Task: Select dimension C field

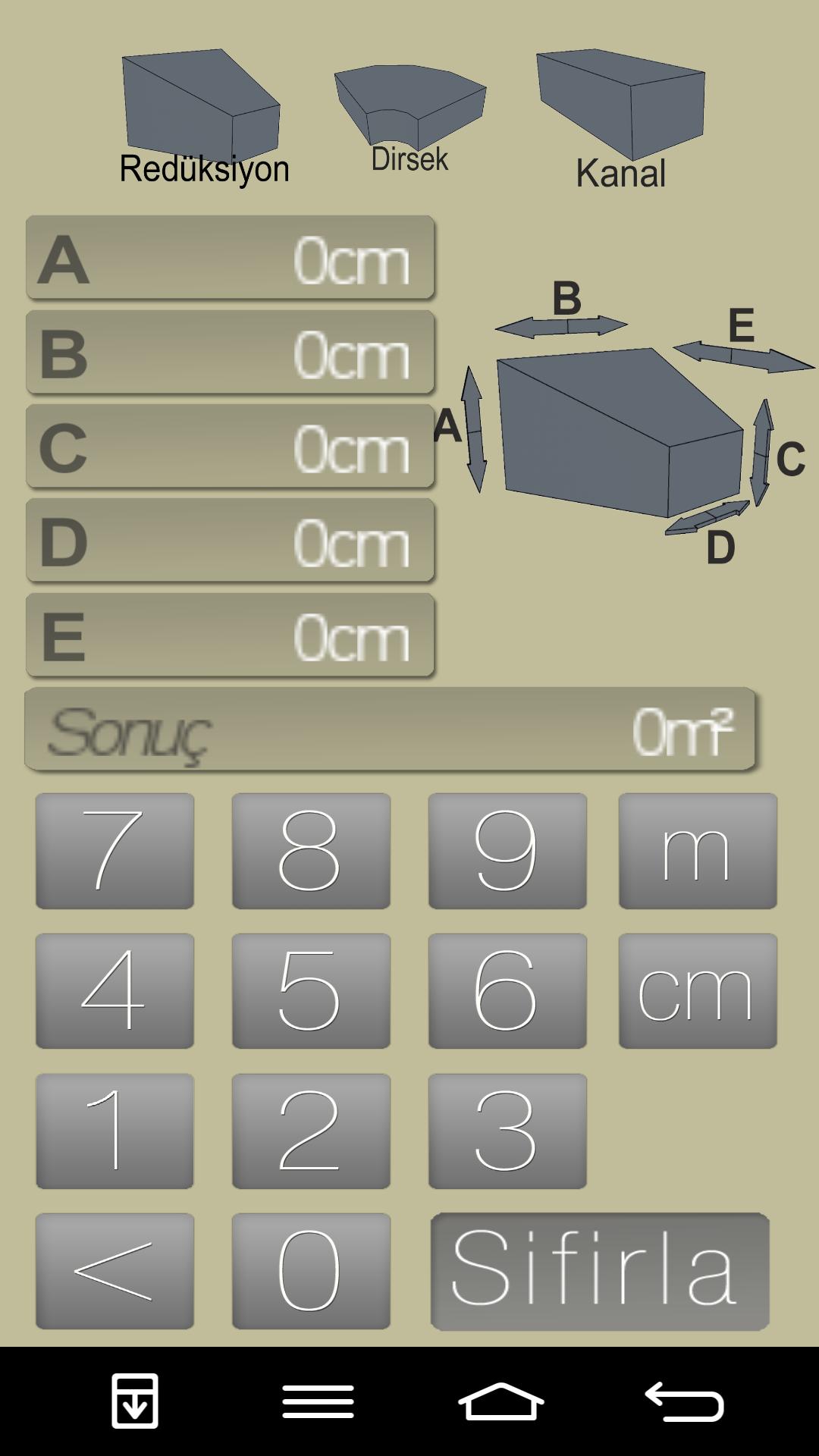Action: [x=231, y=447]
